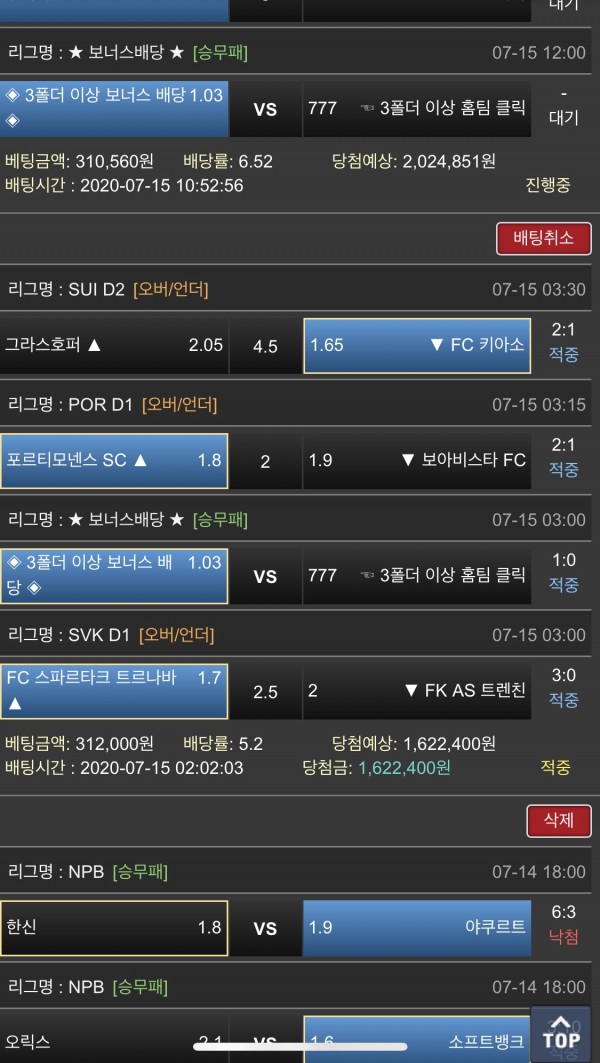Screen dimensions: 600x1063
Task: Jump to top with TOP button
Action: pyautogui.click(x=561, y=1031)
